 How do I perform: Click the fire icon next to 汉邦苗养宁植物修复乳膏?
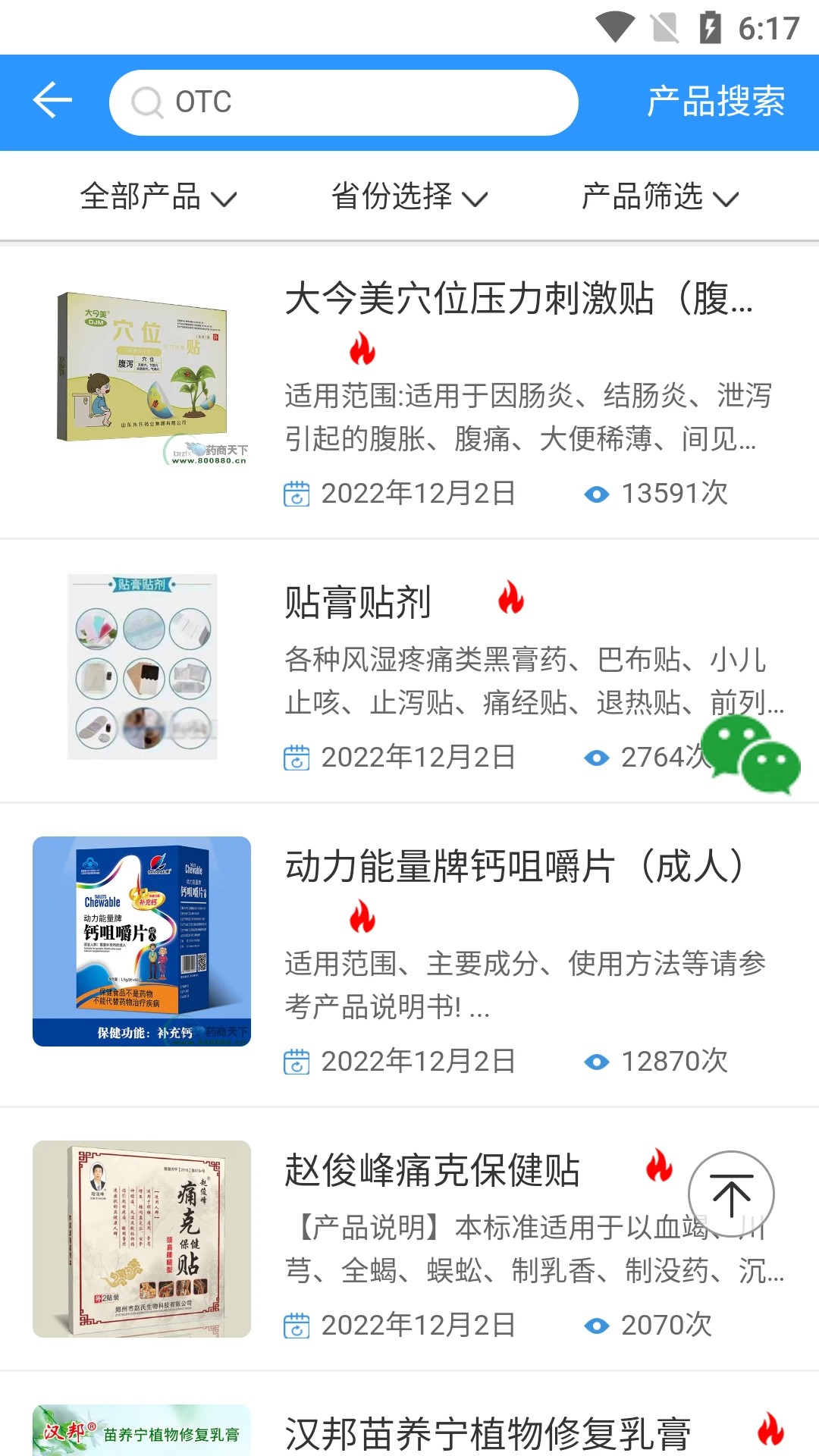tap(772, 1429)
